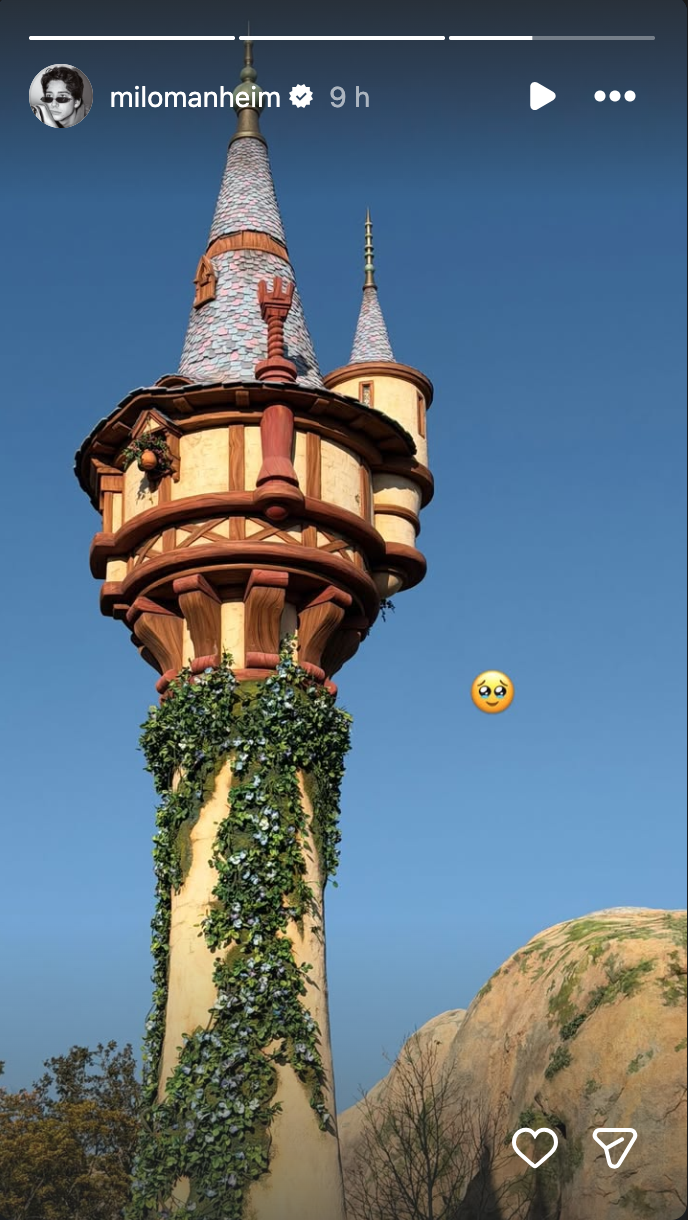Open the three-dot story options menu
This screenshot has width=688, height=1220.
614,96
